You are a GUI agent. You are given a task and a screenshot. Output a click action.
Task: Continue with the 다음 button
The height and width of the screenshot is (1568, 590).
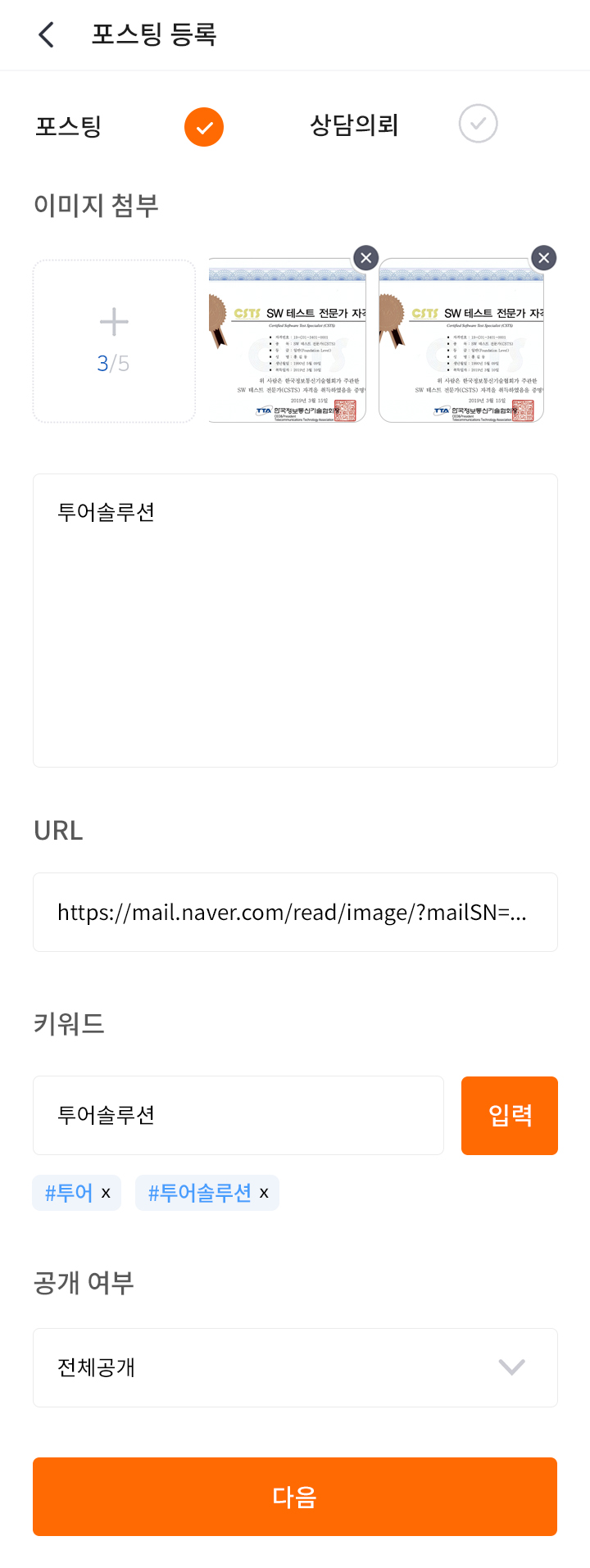click(295, 1497)
